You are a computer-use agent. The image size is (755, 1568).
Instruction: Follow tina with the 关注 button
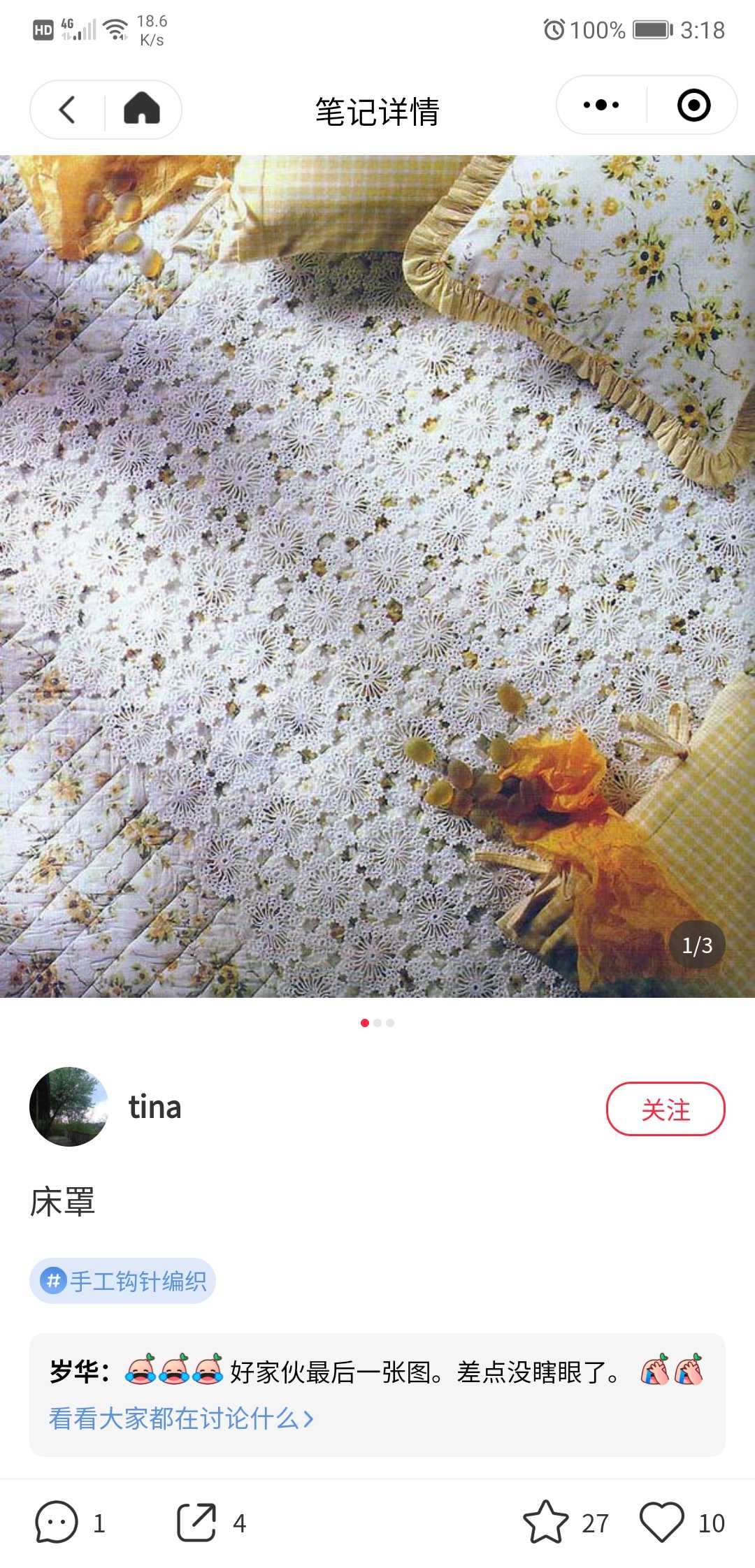[x=665, y=1109]
